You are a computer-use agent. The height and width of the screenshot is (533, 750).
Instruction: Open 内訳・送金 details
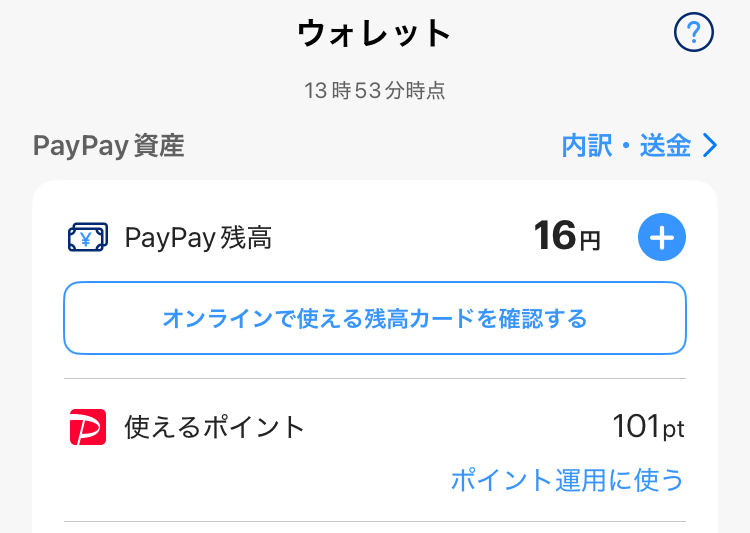[639, 146]
